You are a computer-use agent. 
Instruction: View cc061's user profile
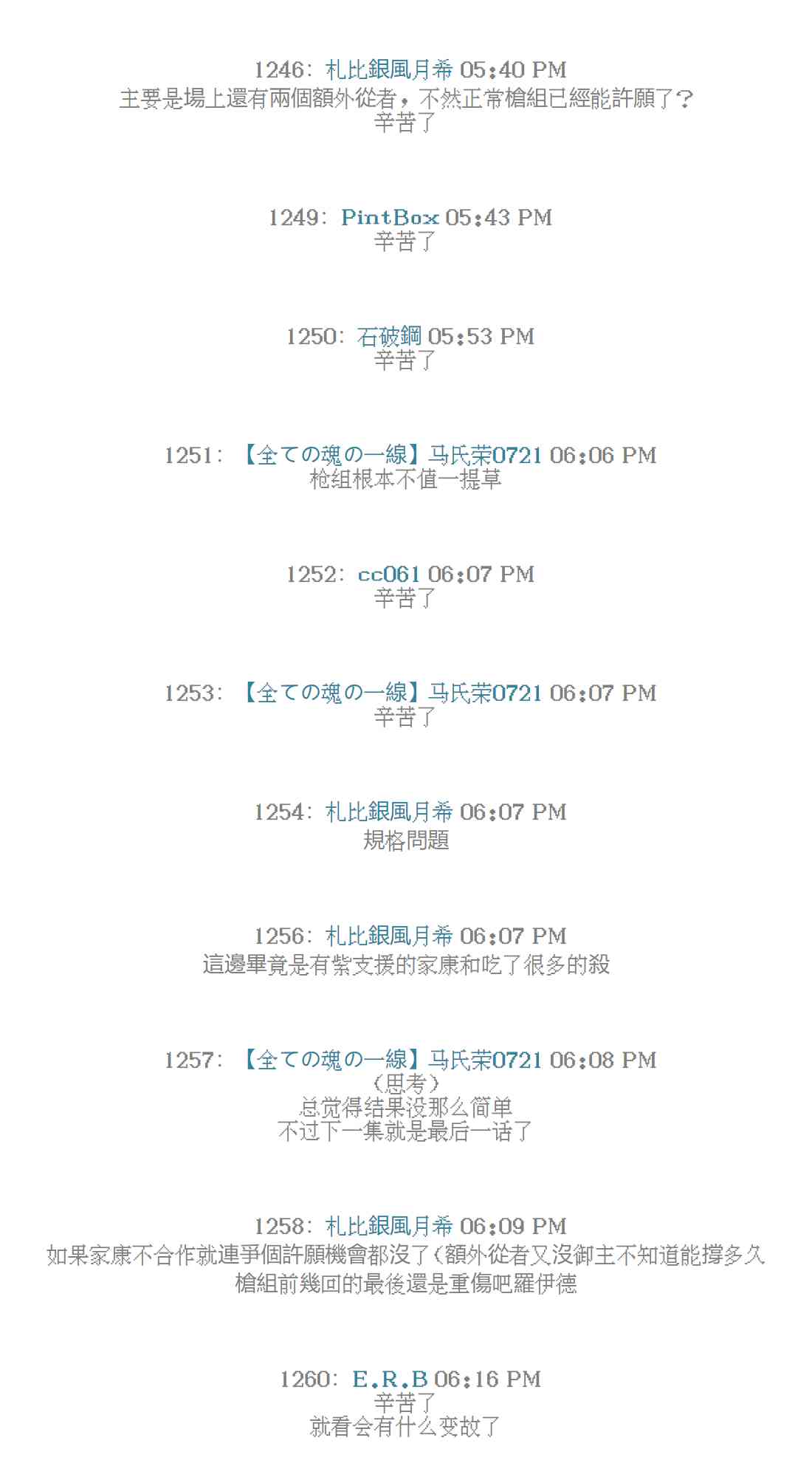point(389,575)
